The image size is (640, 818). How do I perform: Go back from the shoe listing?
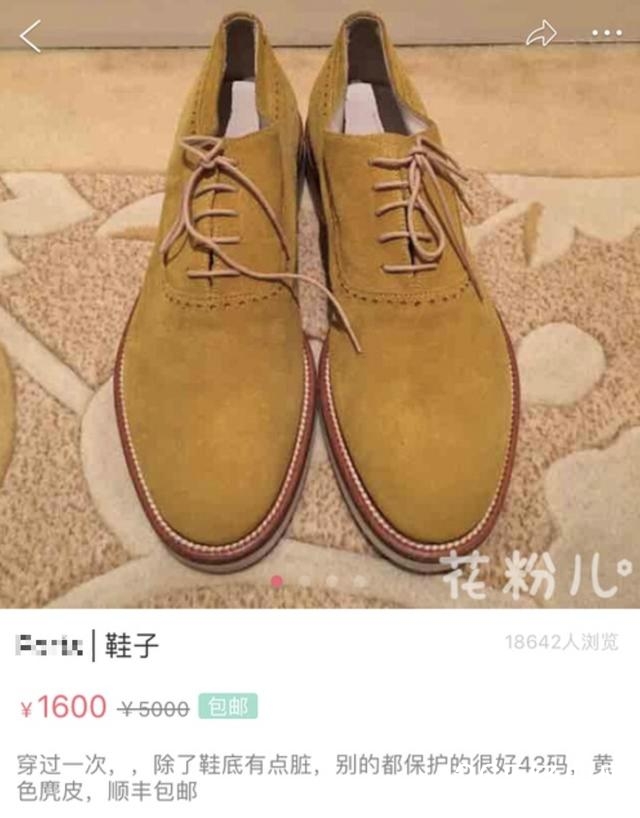(x=31, y=36)
